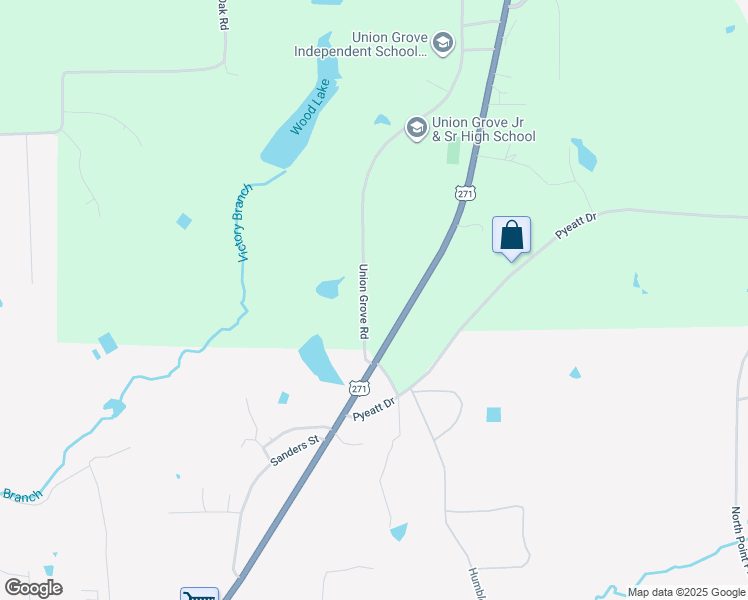Image resolution: width=748 pixels, height=600 pixels.
Task: Open the shopping bag marker near Pyeatt Dr
Action: pos(511,236)
